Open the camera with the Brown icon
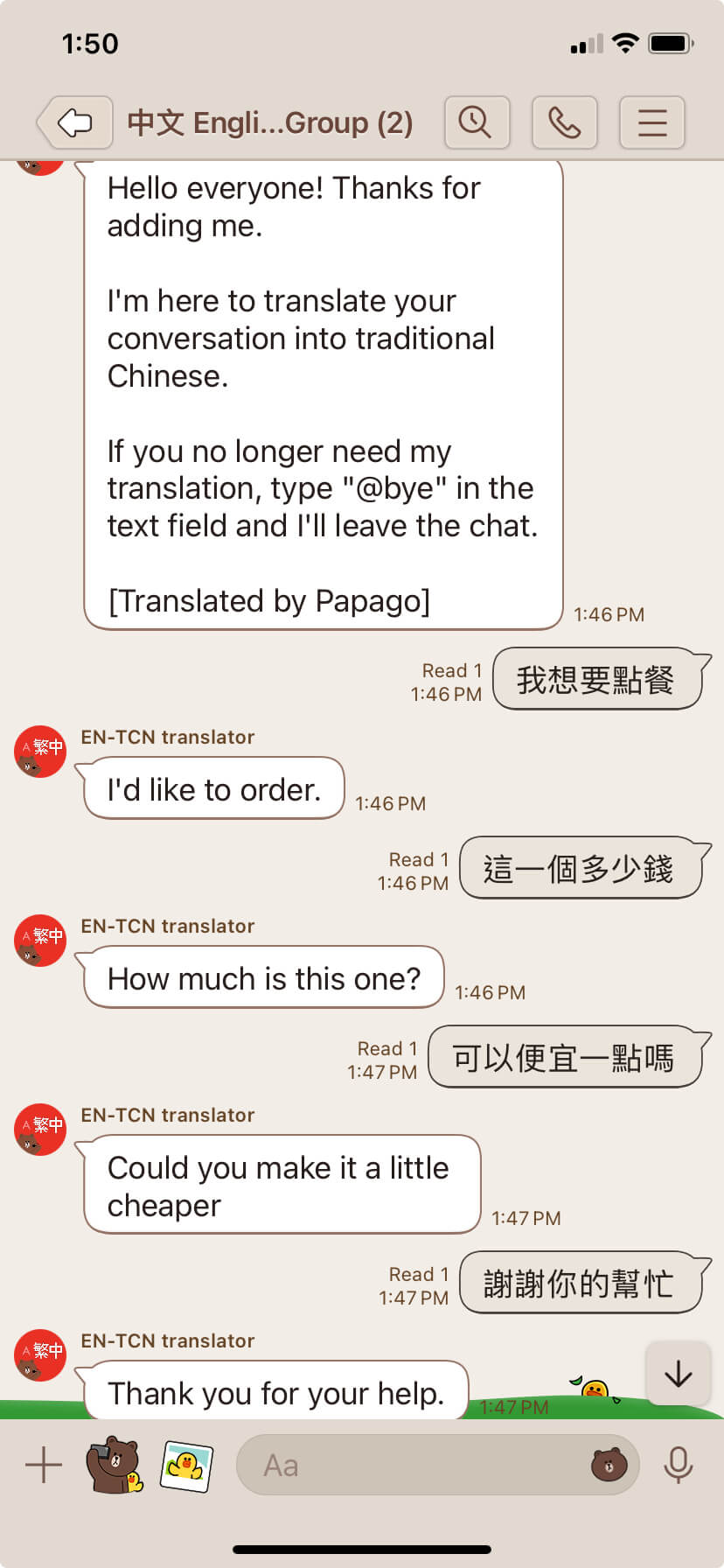The image size is (724, 1568). pos(114,1465)
